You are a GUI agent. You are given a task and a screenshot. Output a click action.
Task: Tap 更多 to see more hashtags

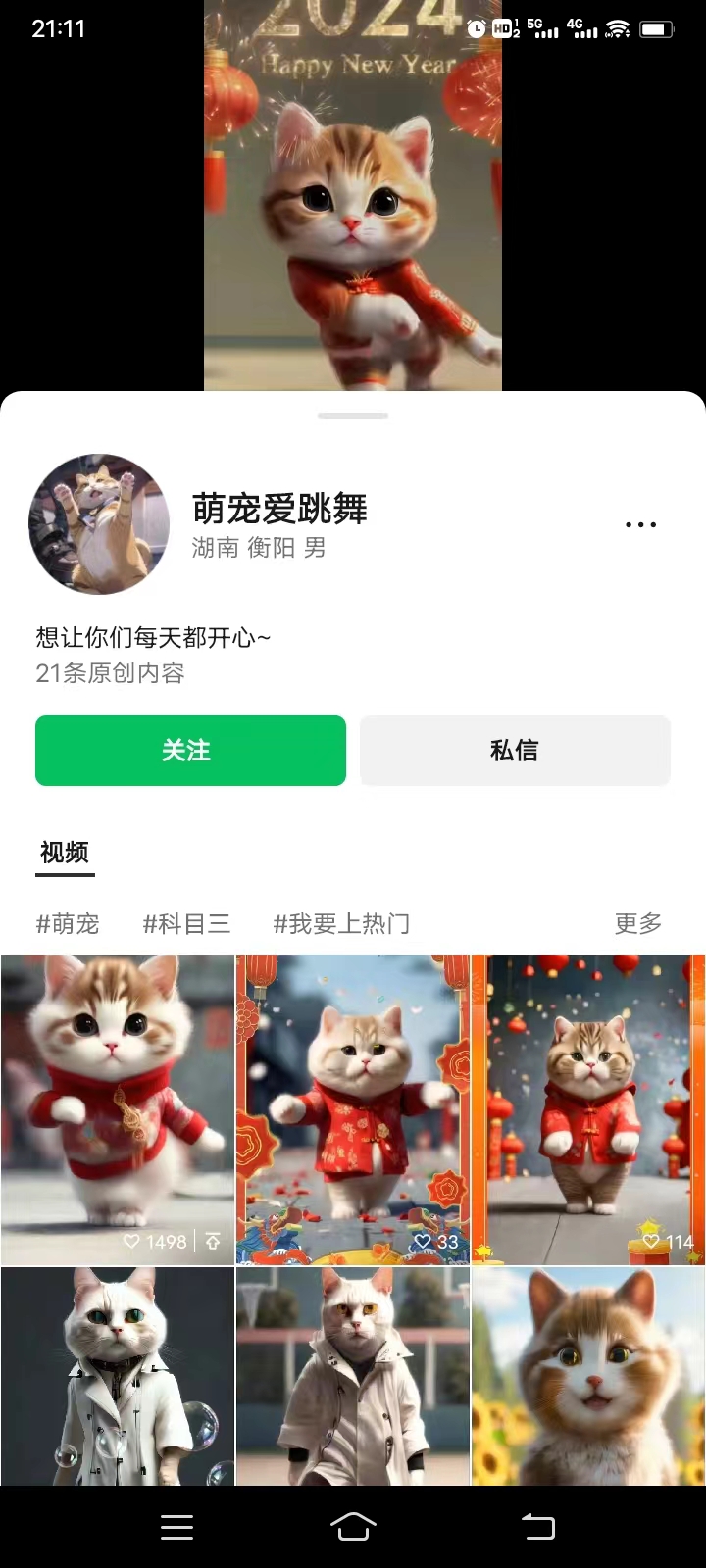(x=637, y=923)
